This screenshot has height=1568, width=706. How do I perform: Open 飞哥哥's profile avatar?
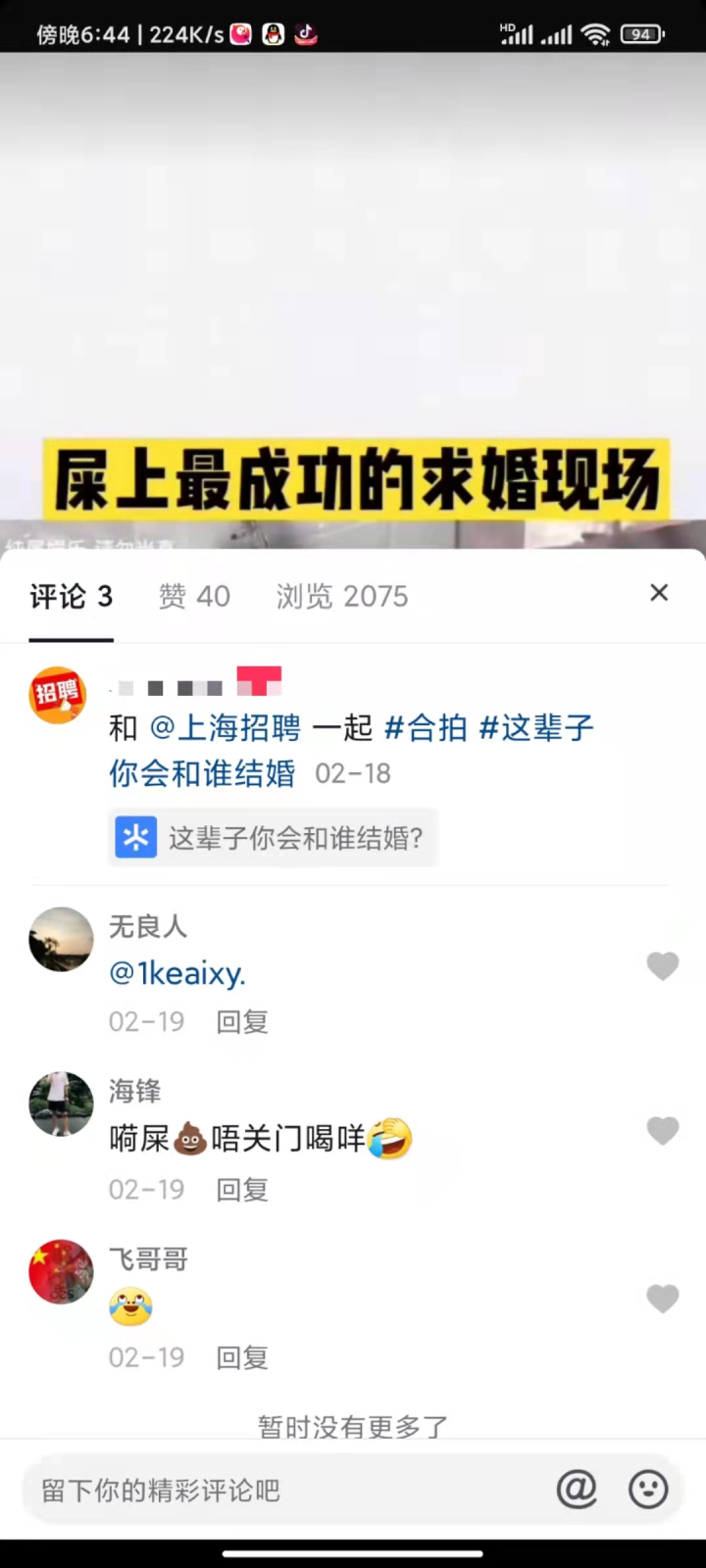pyautogui.click(x=61, y=1272)
